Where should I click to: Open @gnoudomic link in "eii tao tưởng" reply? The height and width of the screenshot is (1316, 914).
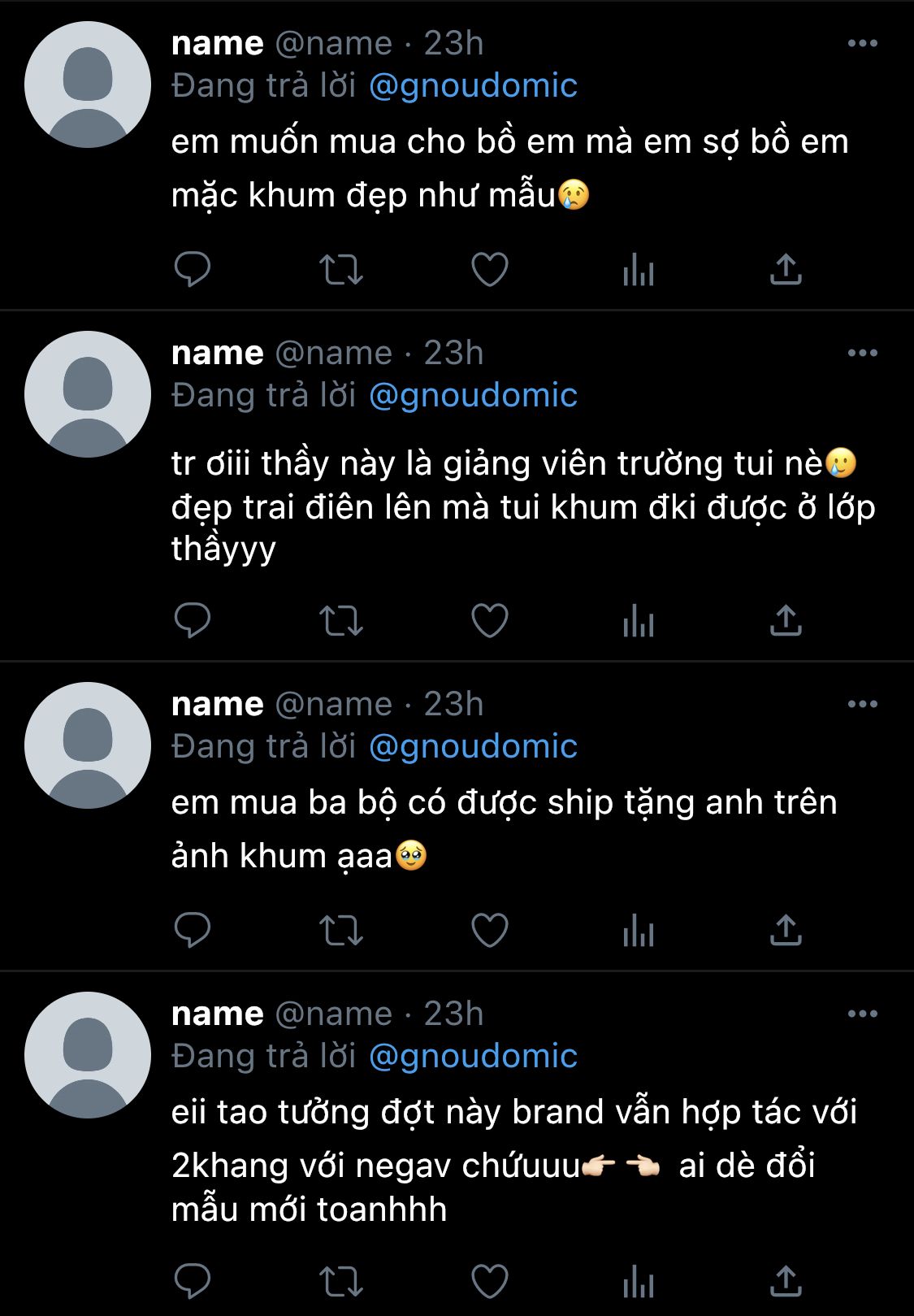click(x=473, y=1056)
